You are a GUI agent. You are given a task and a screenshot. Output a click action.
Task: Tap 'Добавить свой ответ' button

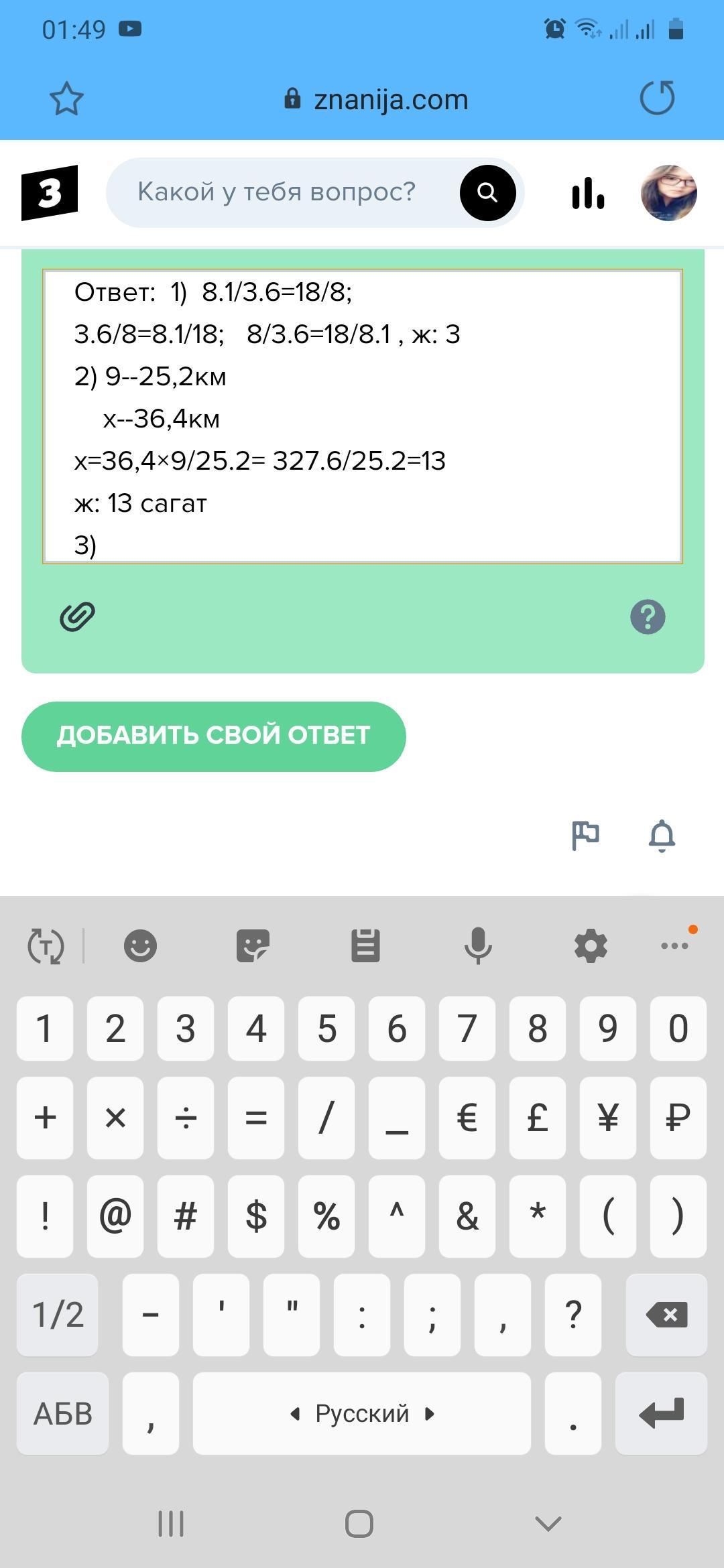coord(214,736)
